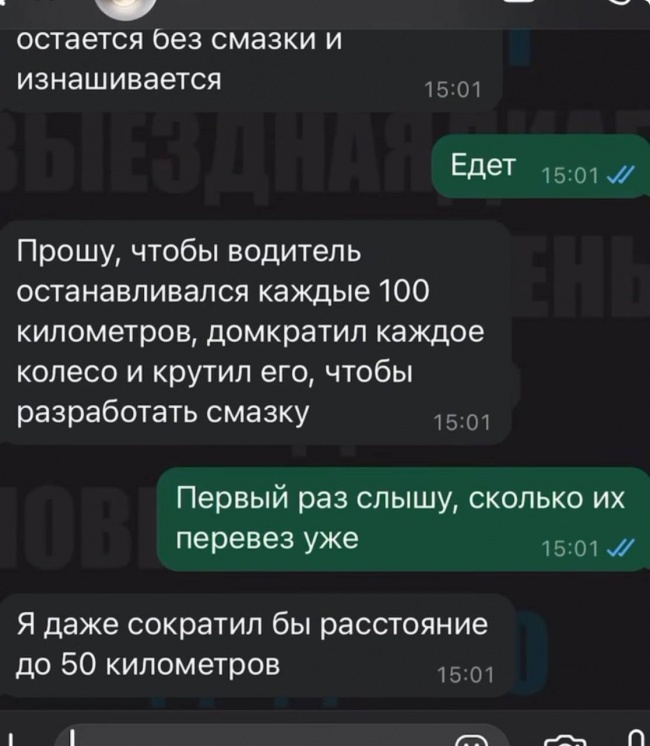Tap the microphone to record voice message
Image resolution: width=650 pixels, height=746 pixels.
[x=634, y=738]
